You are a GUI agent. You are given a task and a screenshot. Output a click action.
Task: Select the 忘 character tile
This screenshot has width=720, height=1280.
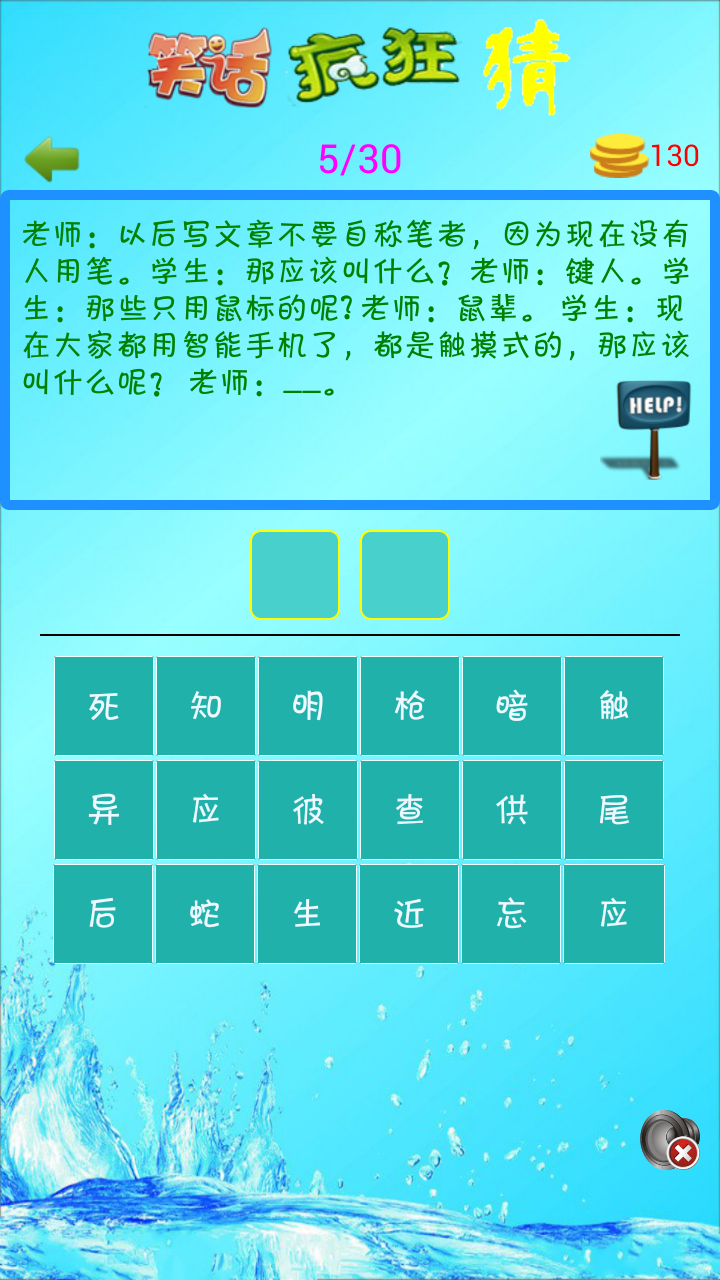pyautogui.click(x=512, y=914)
